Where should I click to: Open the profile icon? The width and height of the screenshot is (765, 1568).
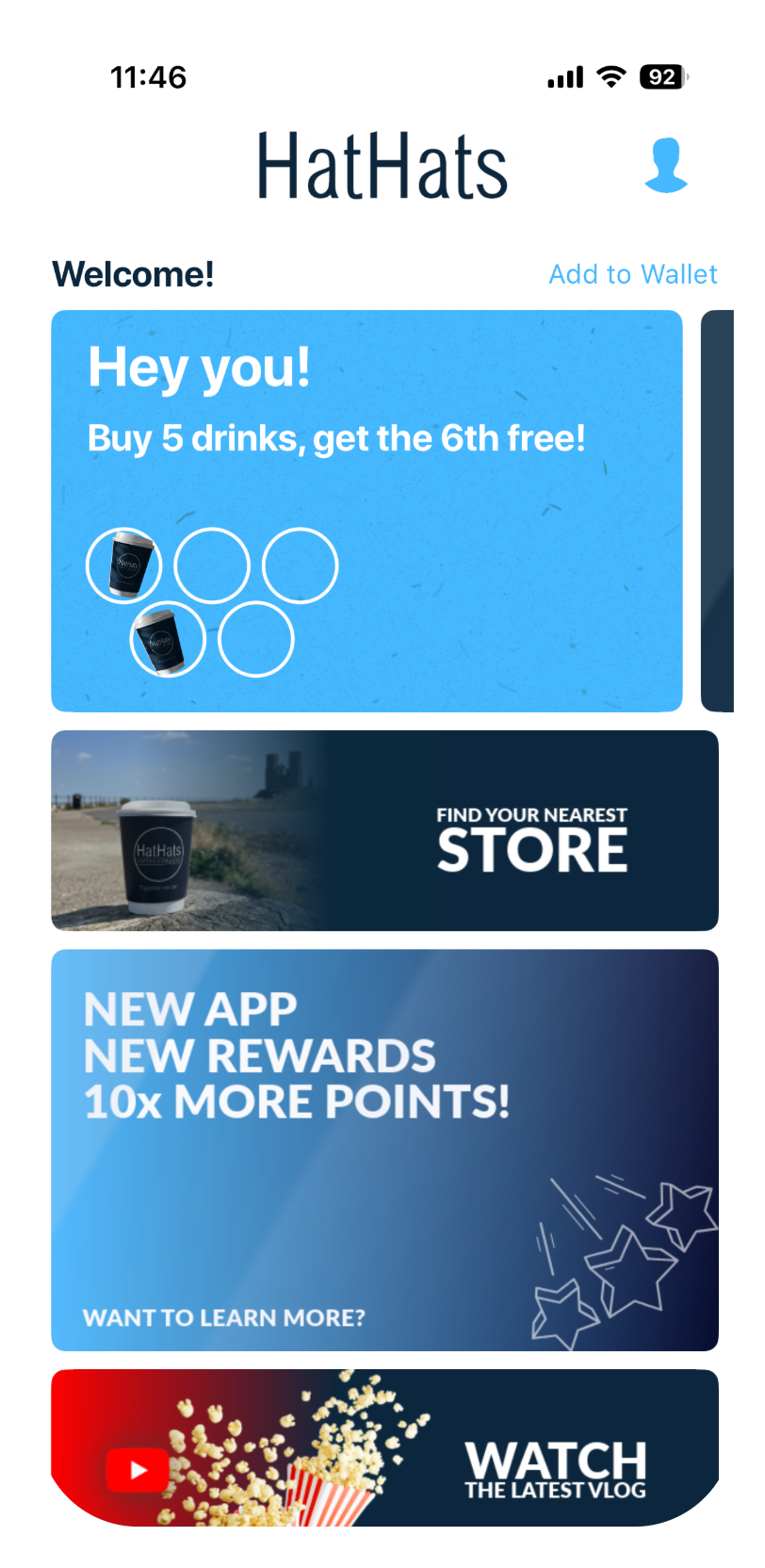[x=666, y=166]
